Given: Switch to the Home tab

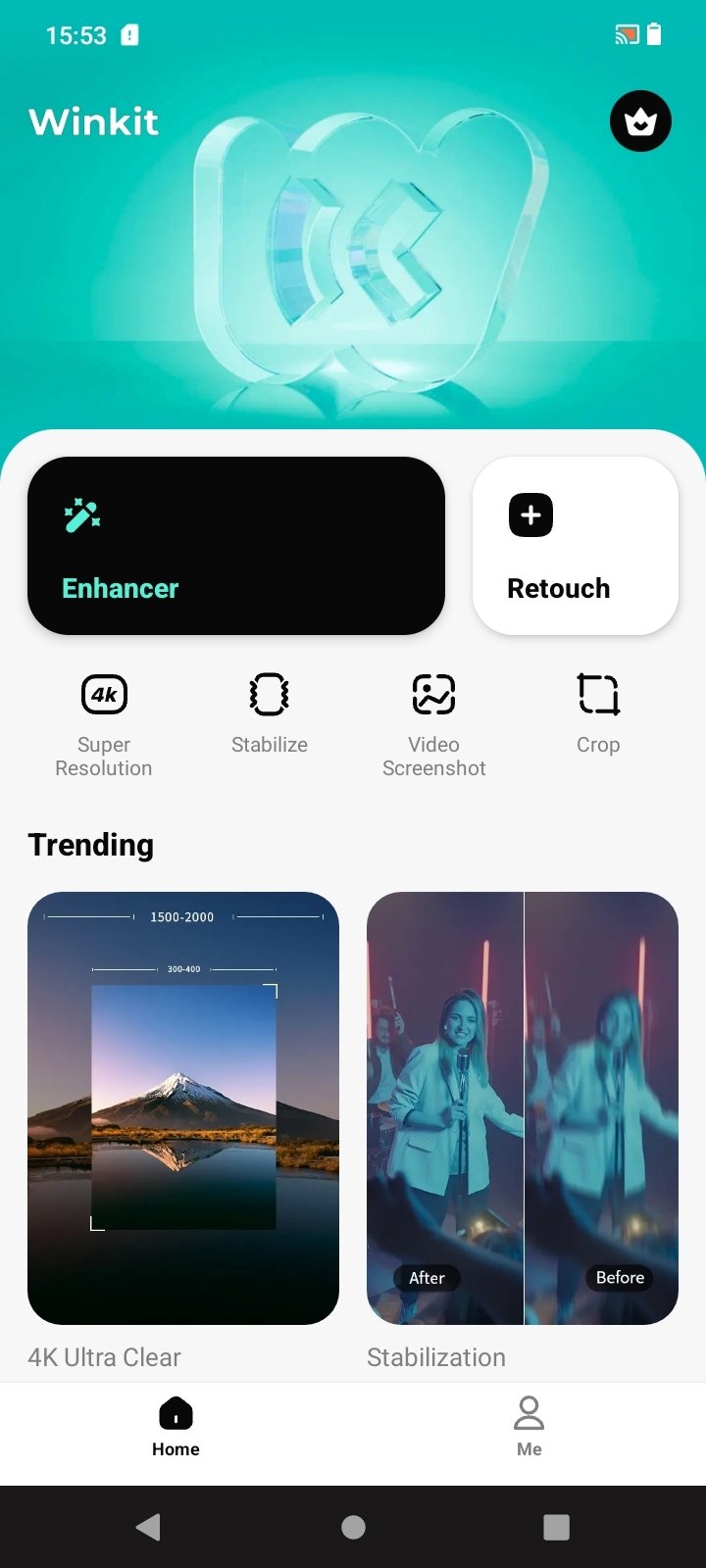Looking at the screenshot, I should click(176, 1427).
